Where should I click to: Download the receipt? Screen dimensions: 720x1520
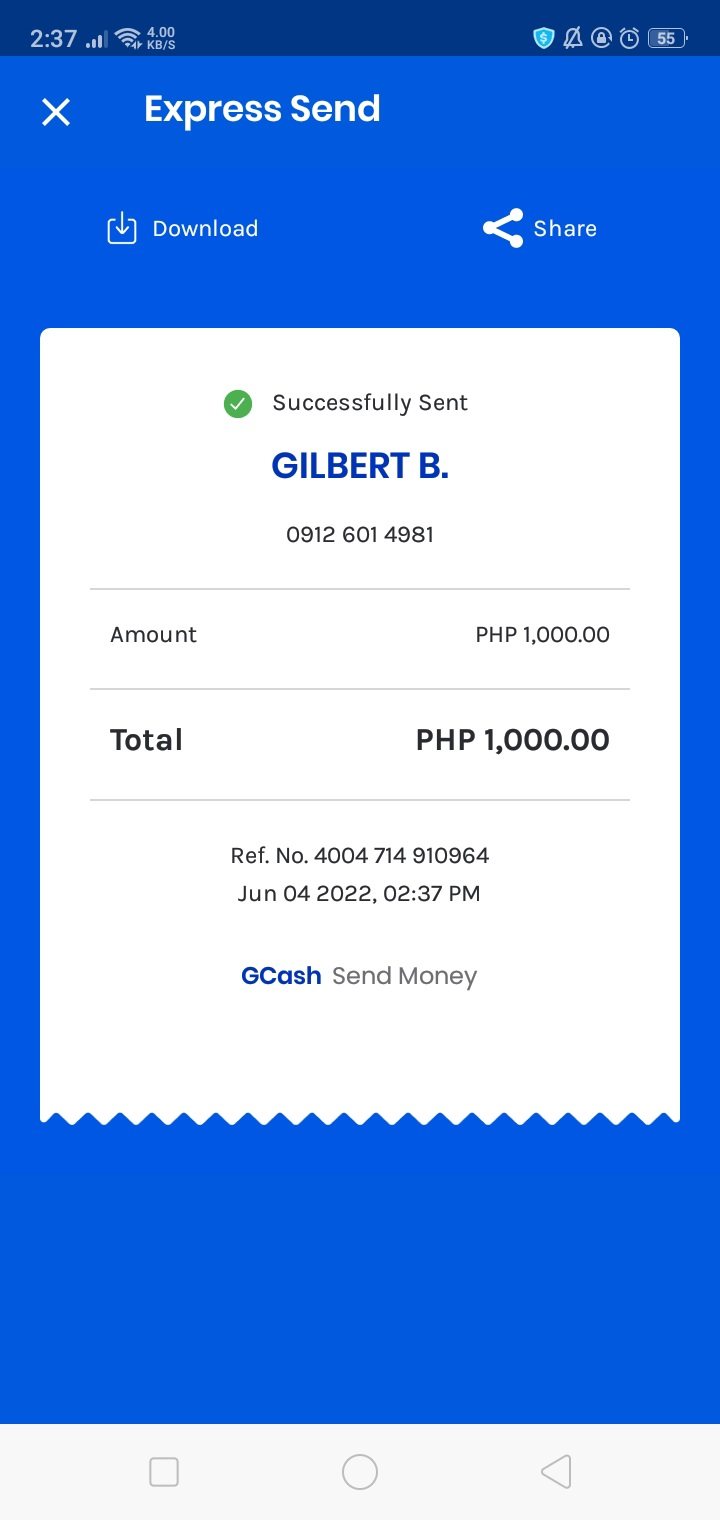coord(183,229)
